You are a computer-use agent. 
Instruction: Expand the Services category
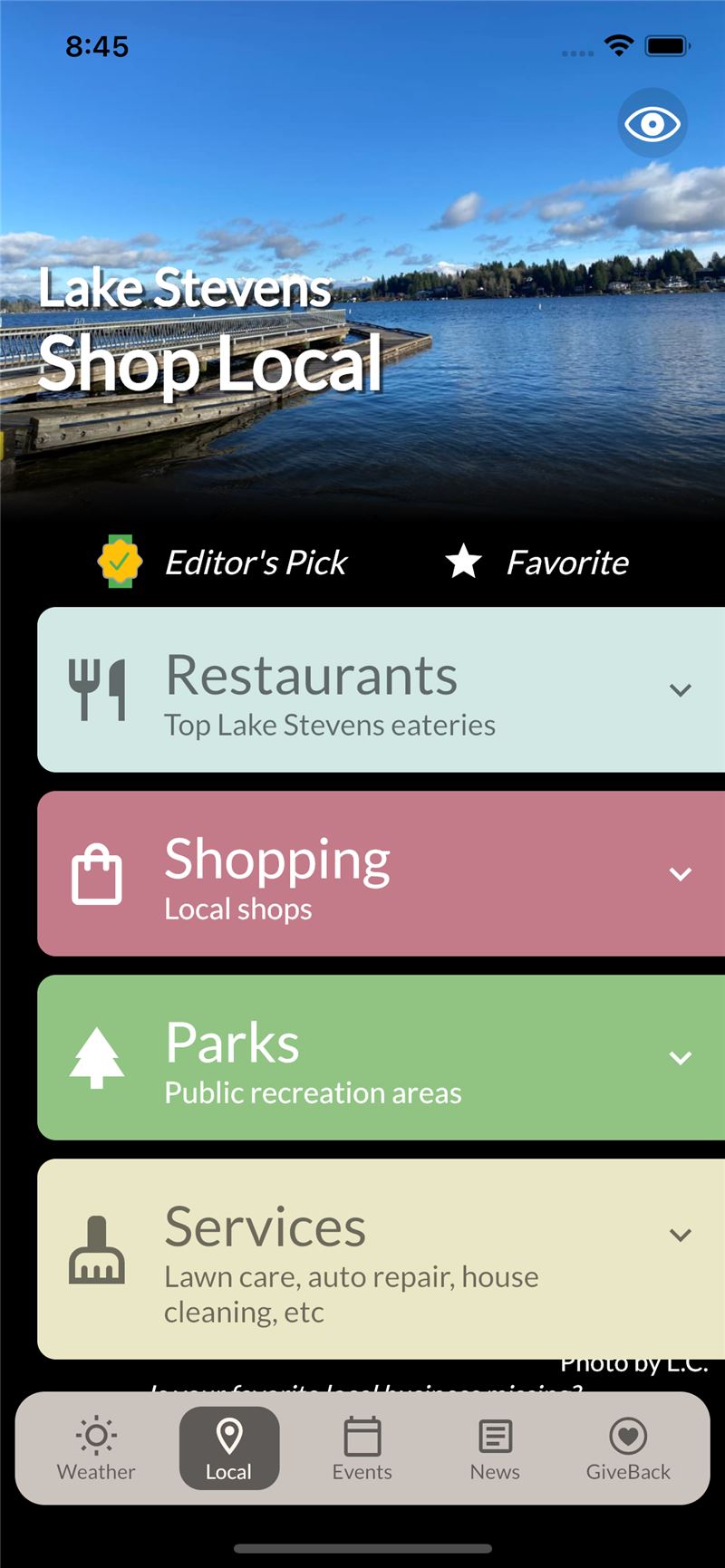coord(381,1258)
